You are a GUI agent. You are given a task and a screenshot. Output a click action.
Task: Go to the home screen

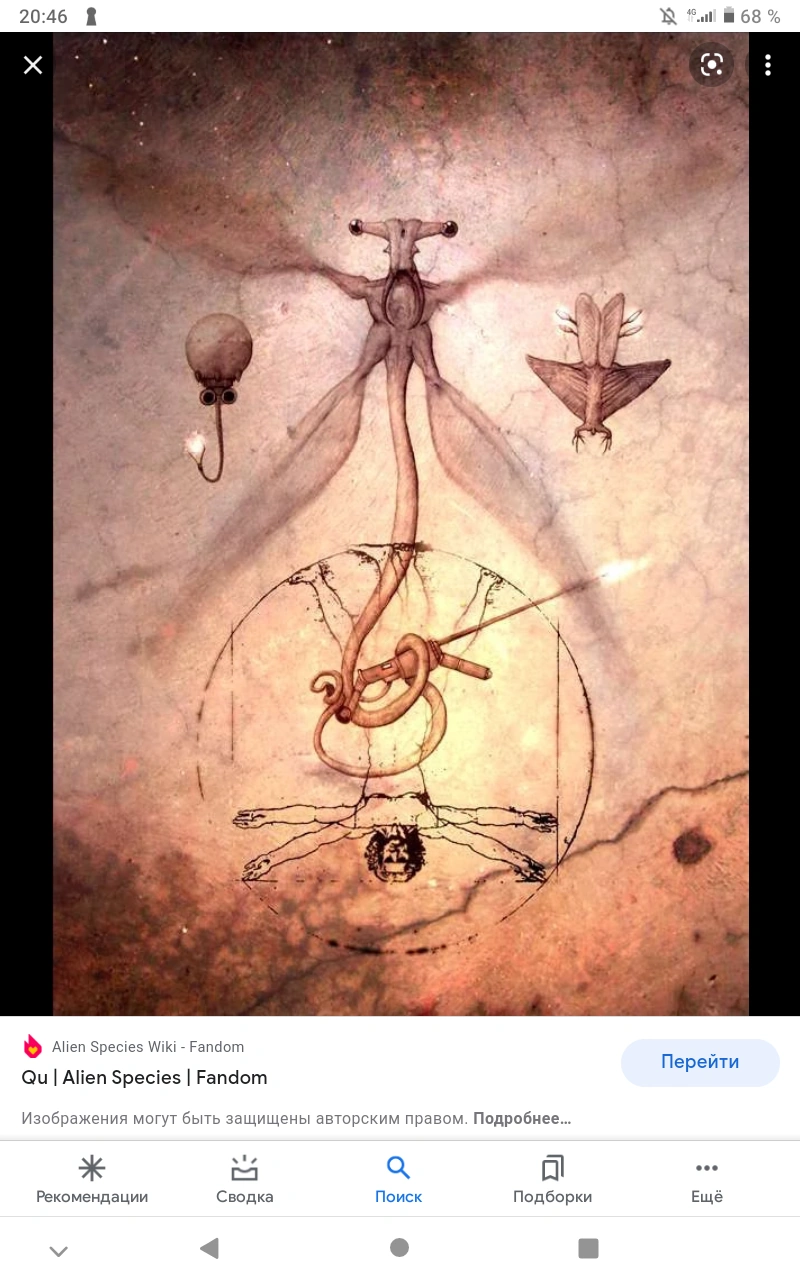[x=399, y=1247]
